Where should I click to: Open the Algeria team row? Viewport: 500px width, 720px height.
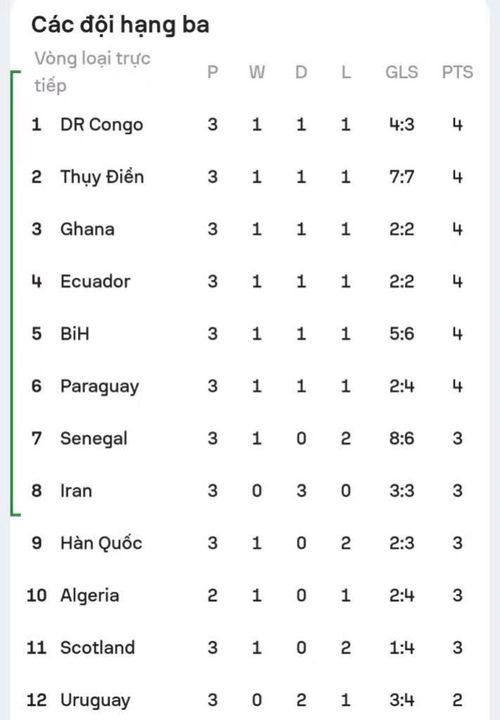250,596
